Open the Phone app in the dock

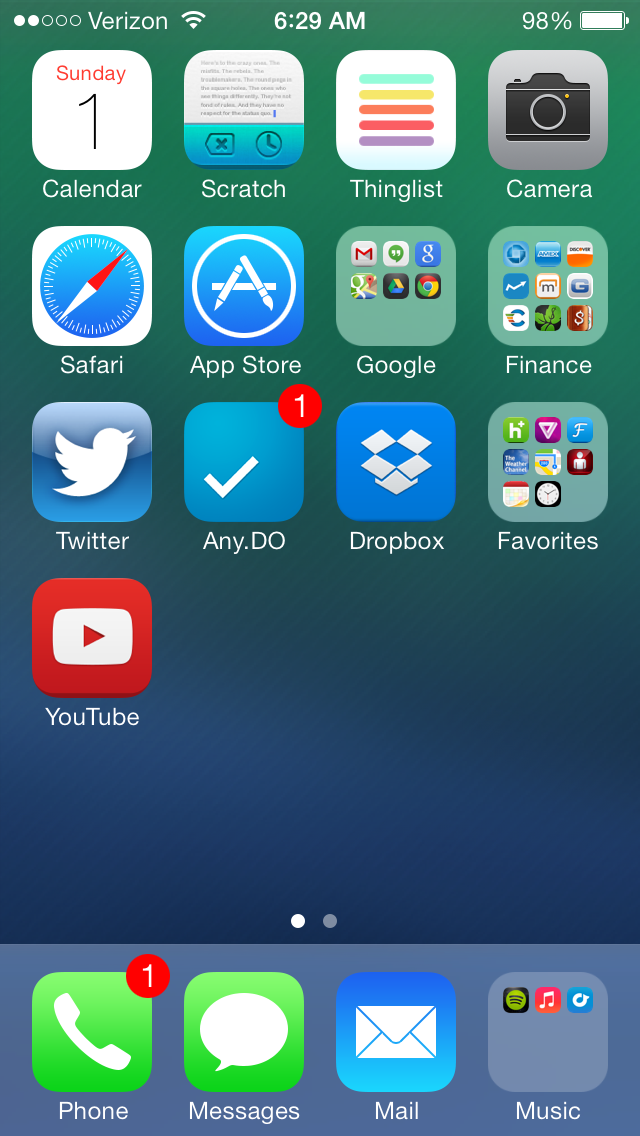click(x=92, y=1032)
